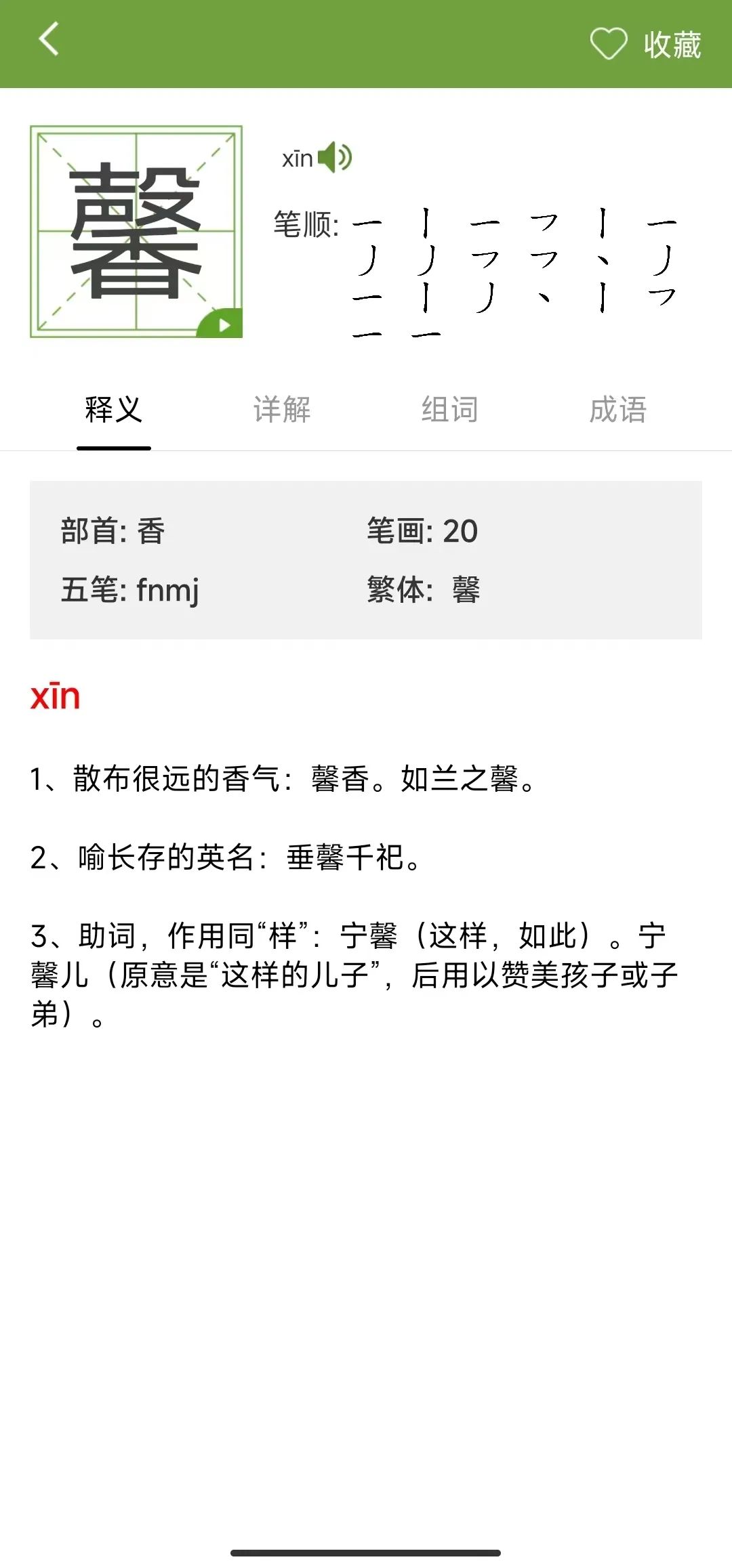Tap the Wubi code fnmj
Image resolution: width=732 pixels, height=1568 pixels.
click(167, 589)
